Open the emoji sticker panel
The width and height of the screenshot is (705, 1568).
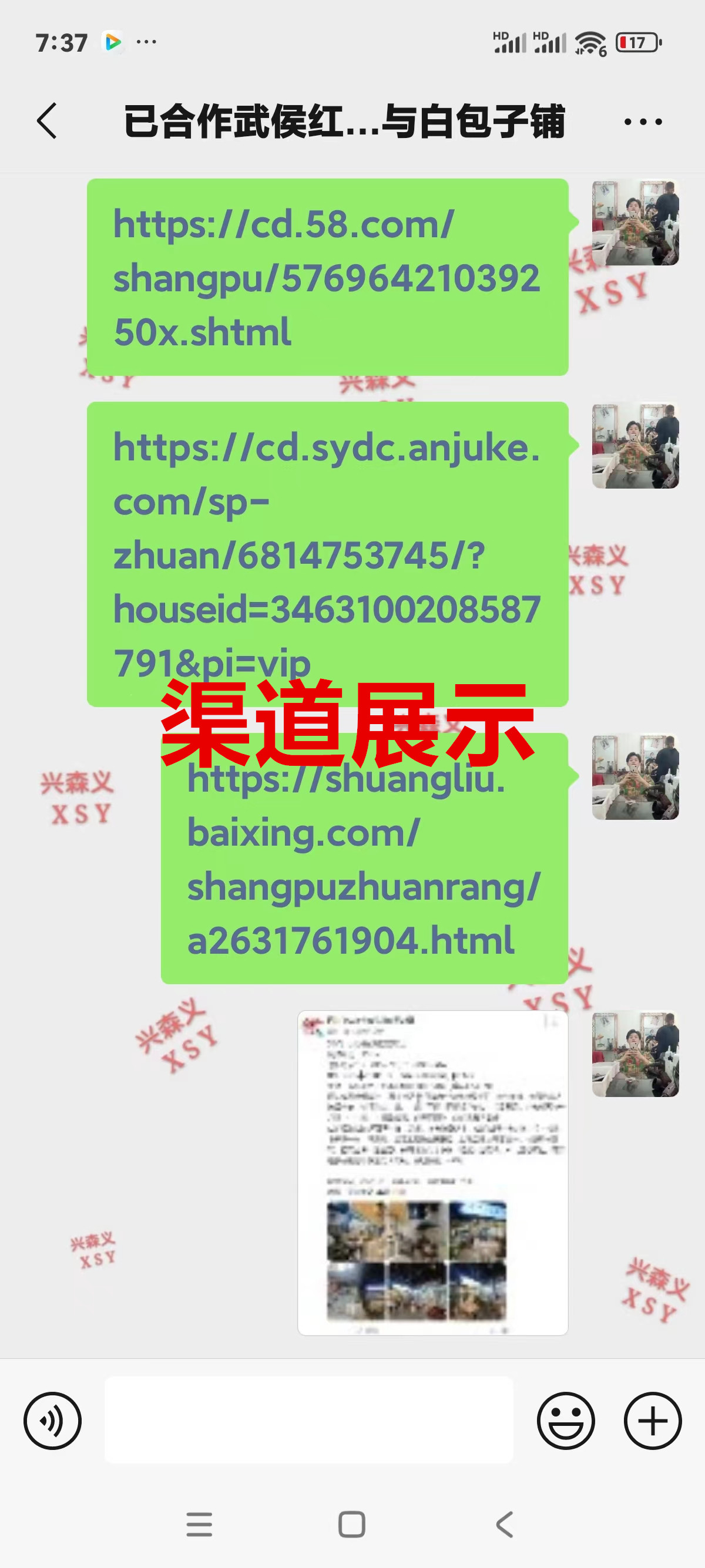point(565,1421)
